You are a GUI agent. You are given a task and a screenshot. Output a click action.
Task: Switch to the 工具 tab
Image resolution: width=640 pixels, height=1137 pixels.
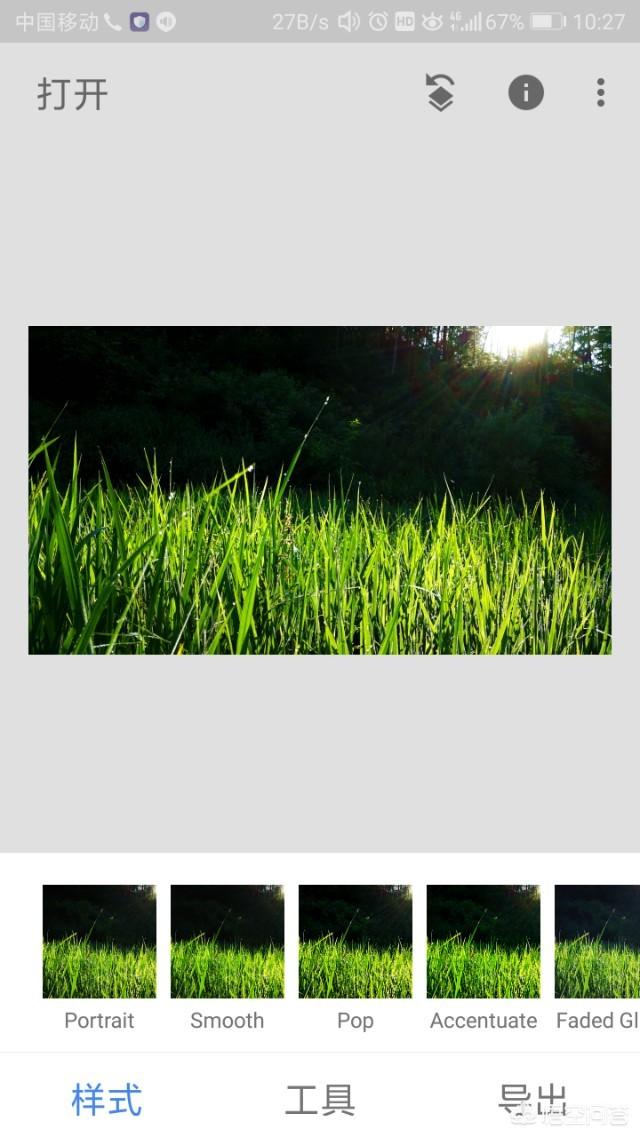[x=320, y=1099]
